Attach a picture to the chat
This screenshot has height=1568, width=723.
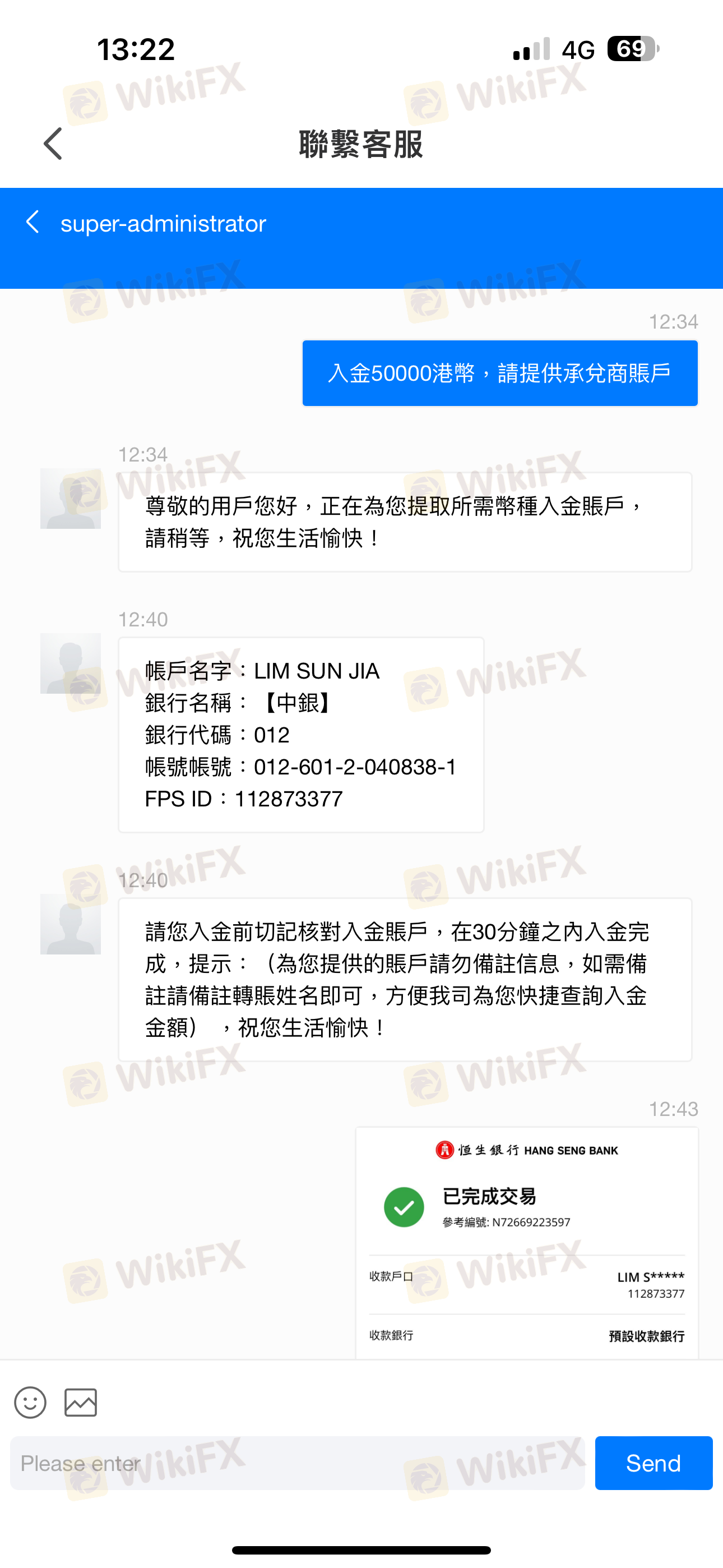click(81, 1403)
